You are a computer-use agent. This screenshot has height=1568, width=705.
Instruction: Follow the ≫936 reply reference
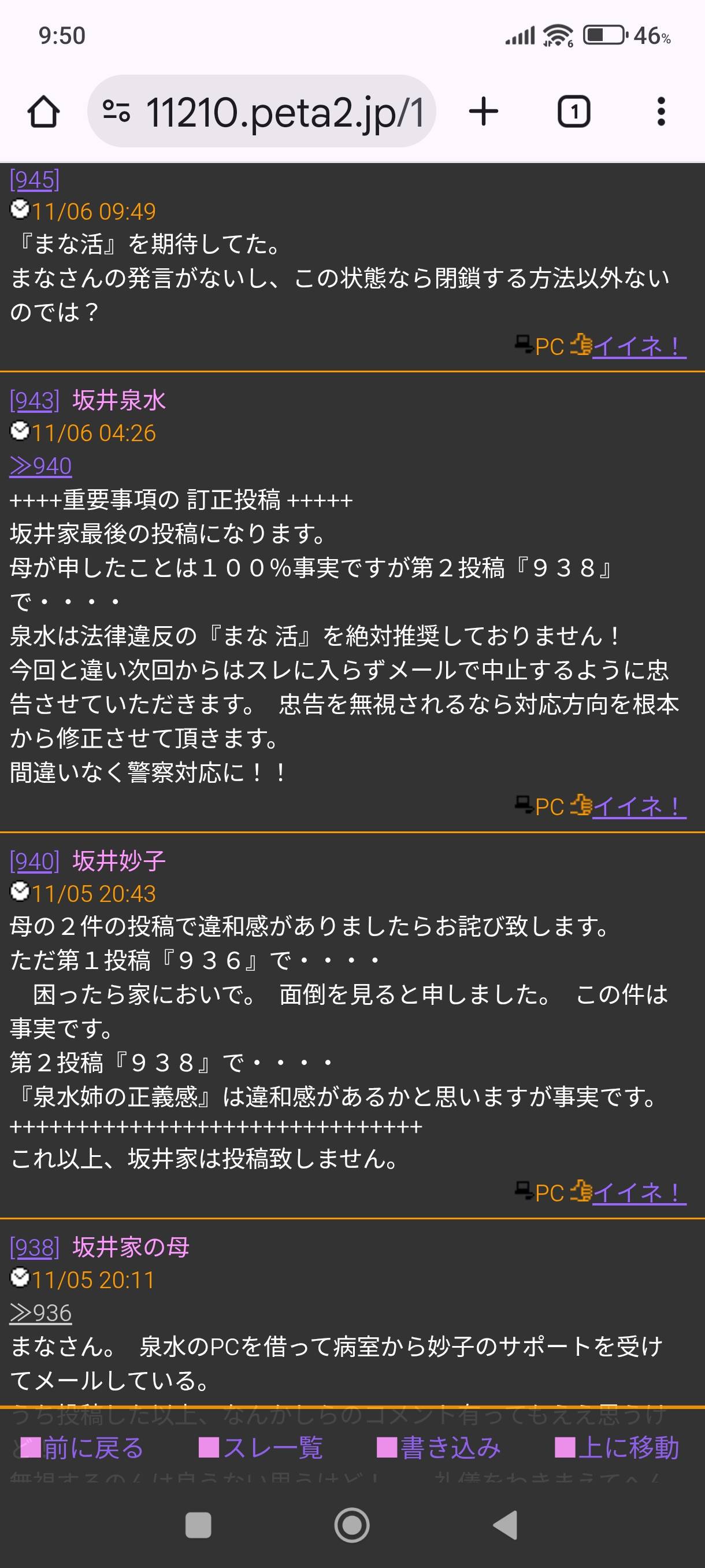coord(41,1313)
